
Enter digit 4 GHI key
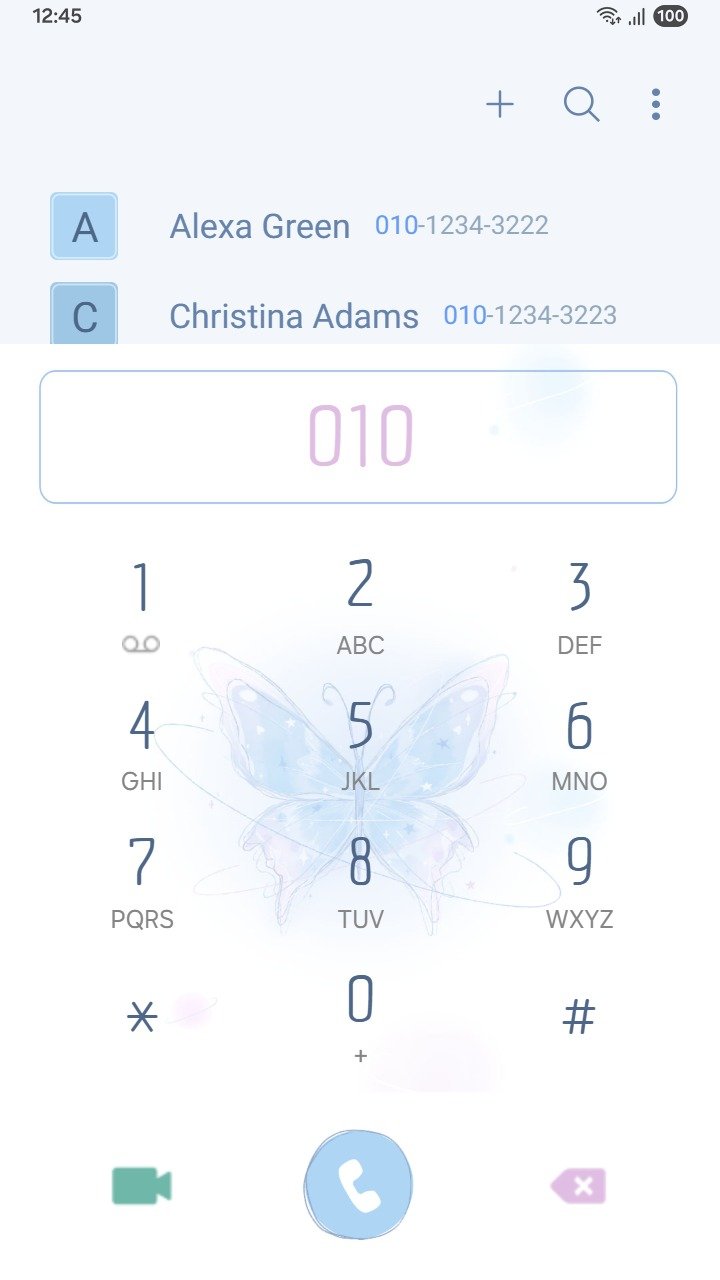(x=141, y=742)
